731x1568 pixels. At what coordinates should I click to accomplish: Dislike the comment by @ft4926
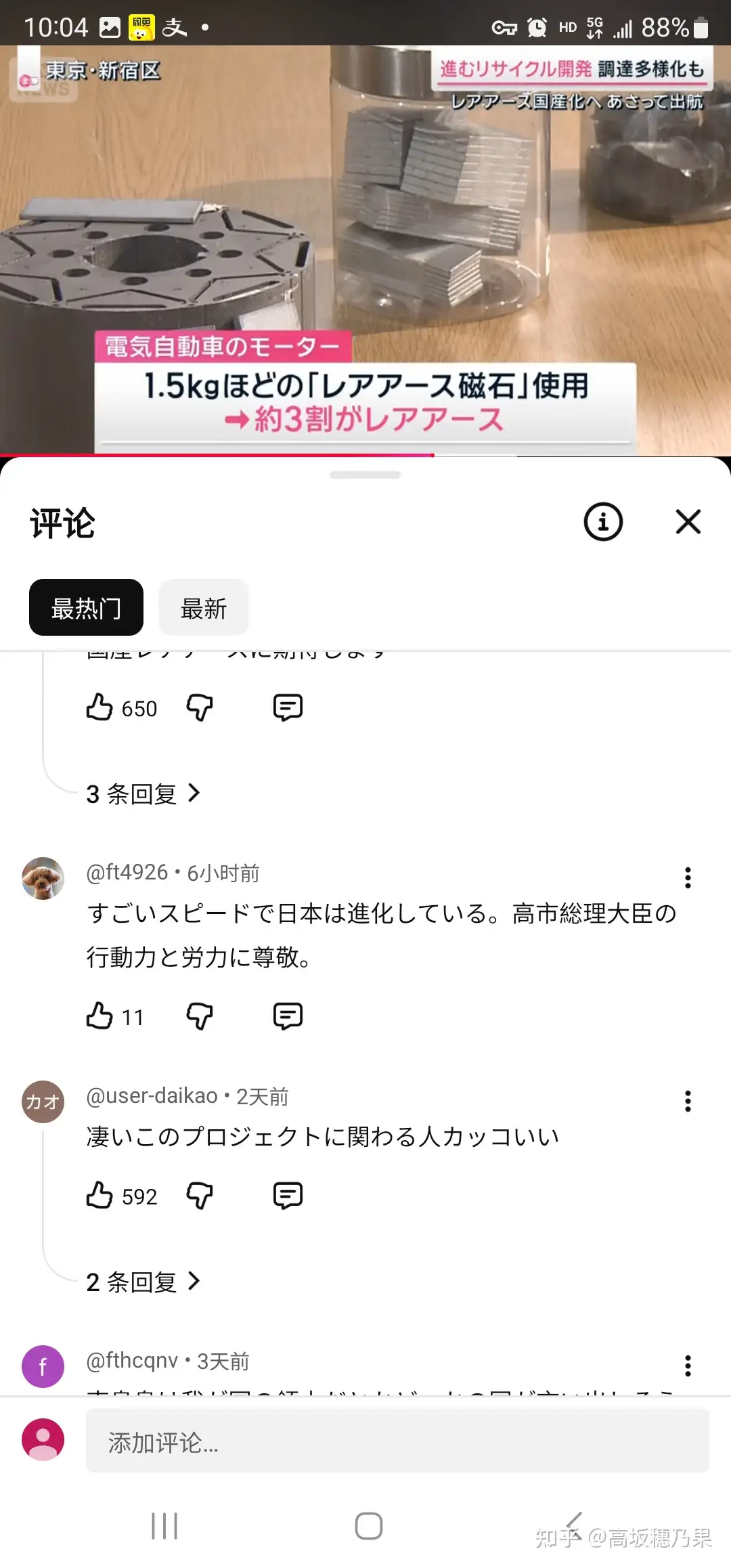200,1016
